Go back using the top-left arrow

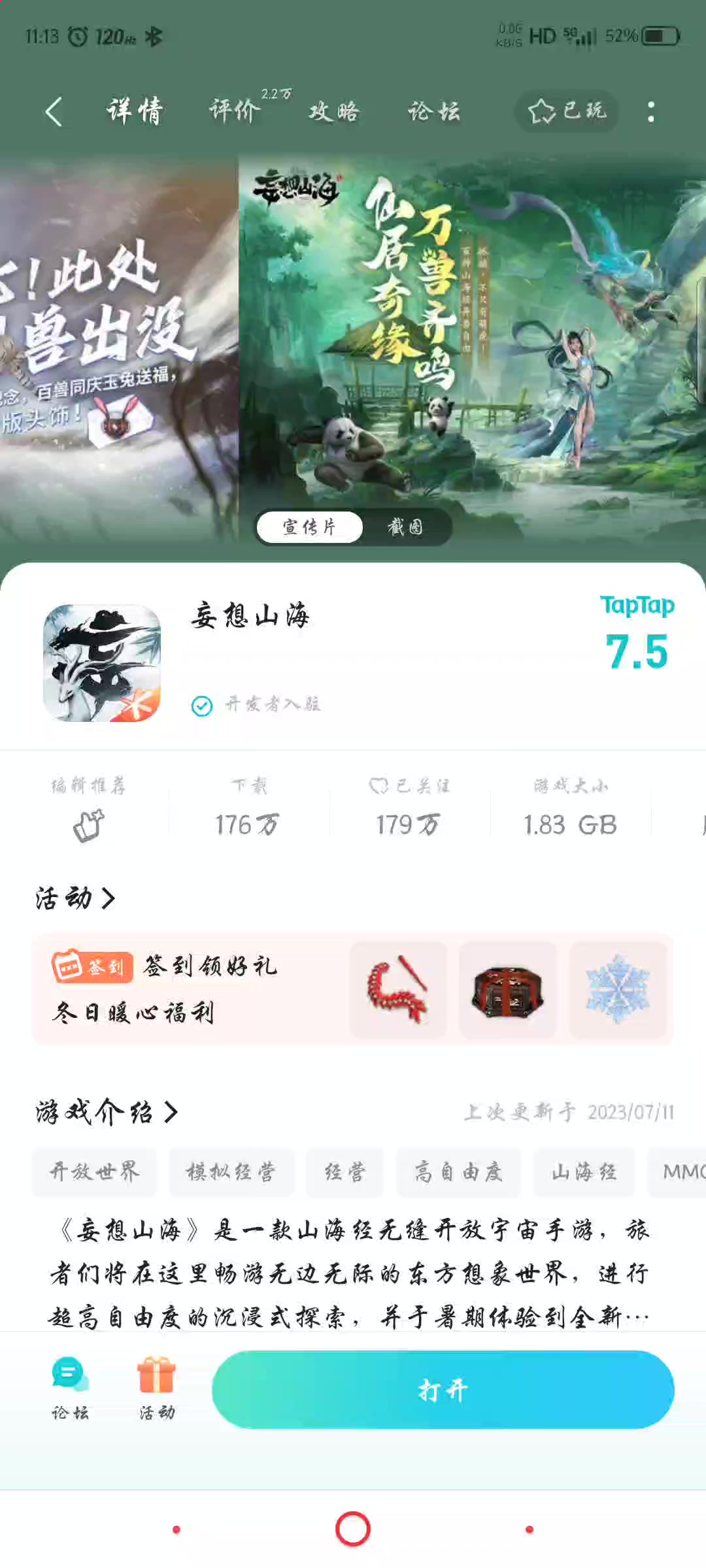55,112
